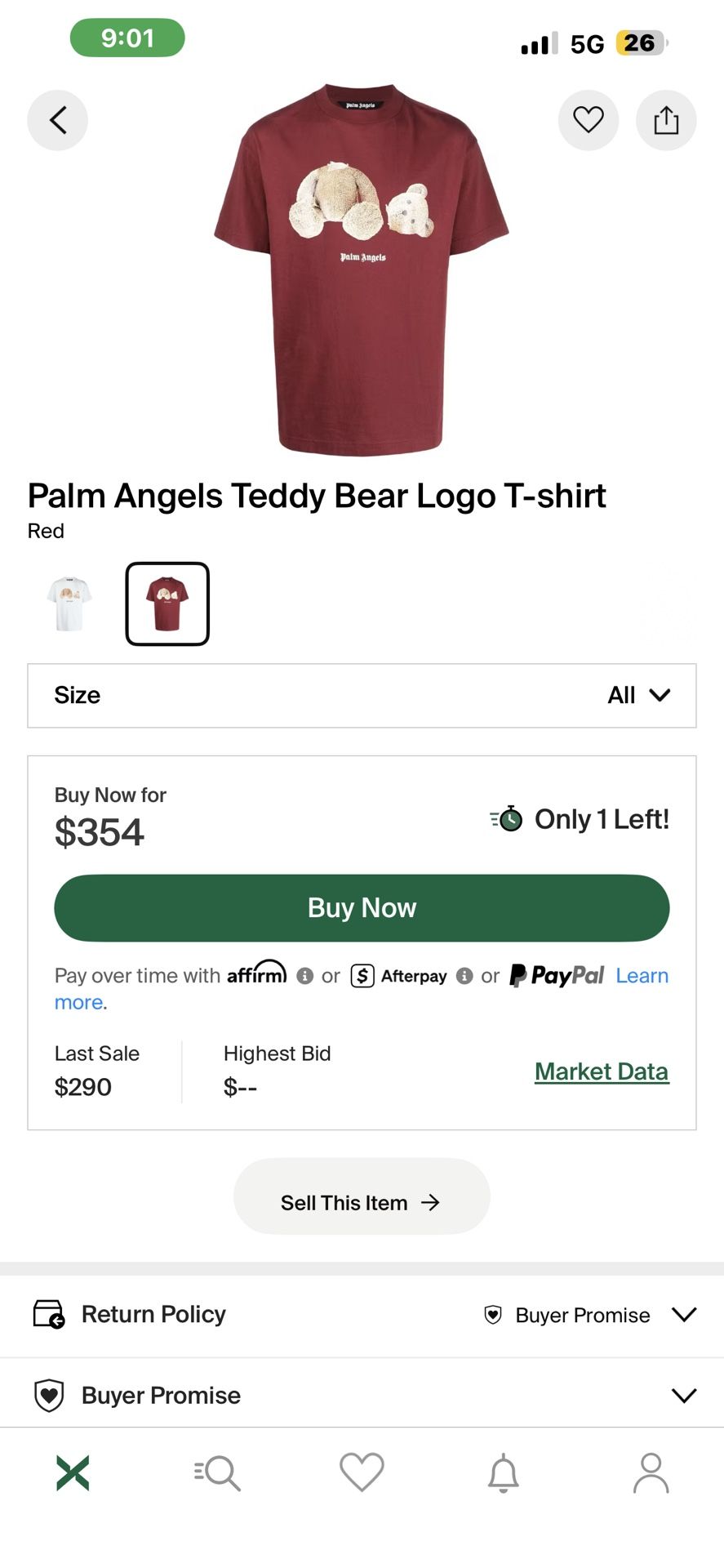The width and height of the screenshot is (724, 1568).
Task: Expand the Buyer Promise section
Action: [684, 1395]
